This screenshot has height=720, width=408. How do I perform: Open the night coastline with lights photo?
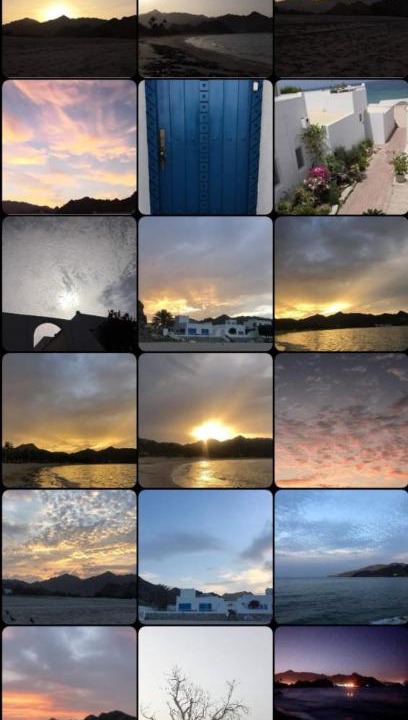point(341,673)
